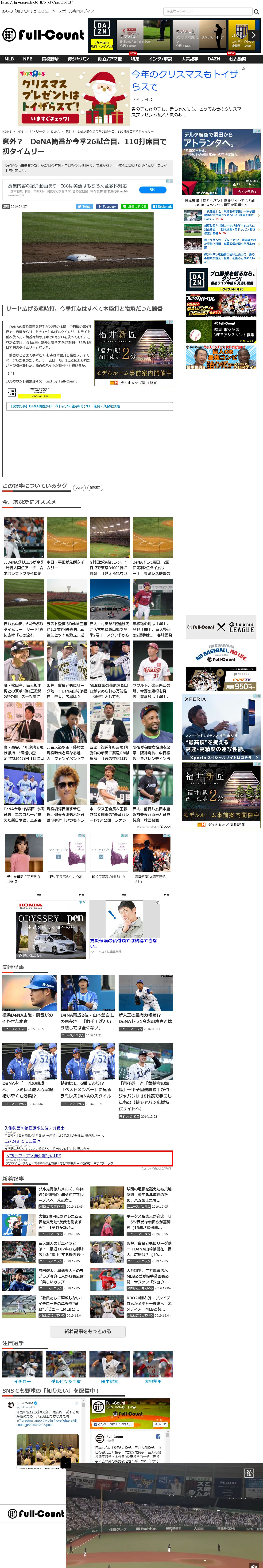Send the article via LINE
Viewport: 263px width, 1568px height.
[135, 206]
